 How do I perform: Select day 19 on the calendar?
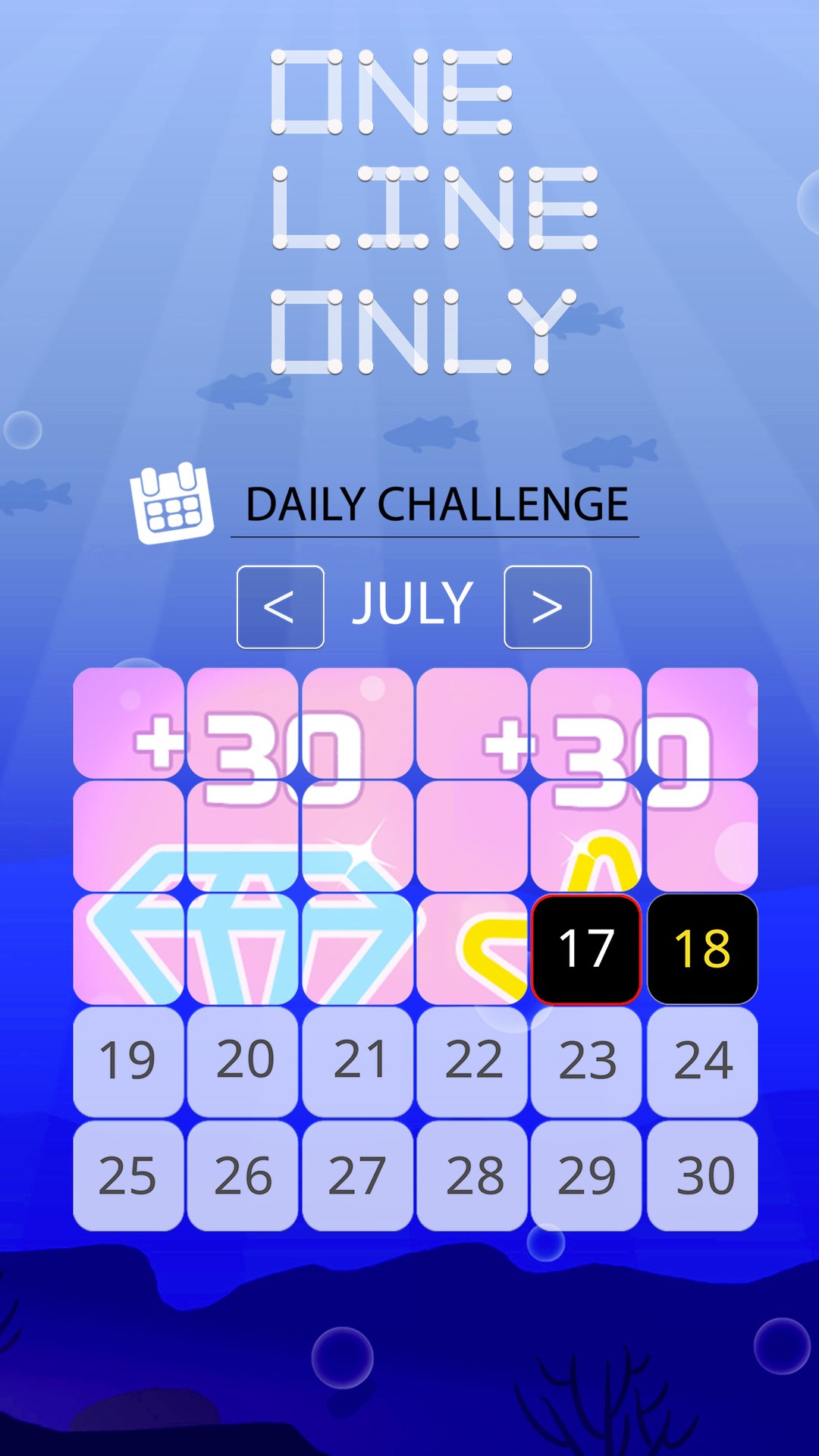(x=128, y=1061)
